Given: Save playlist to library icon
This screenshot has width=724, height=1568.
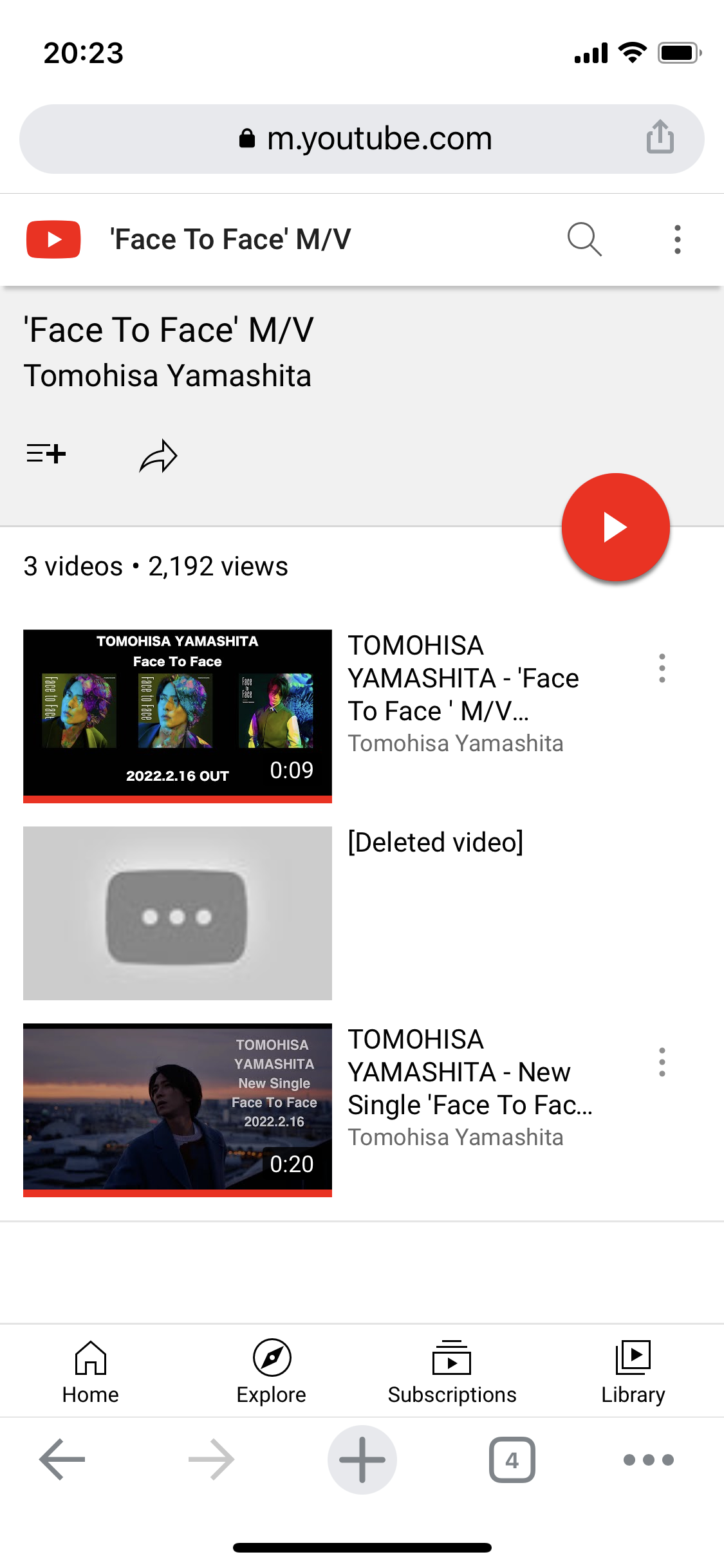Looking at the screenshot, I should (46, 454).
